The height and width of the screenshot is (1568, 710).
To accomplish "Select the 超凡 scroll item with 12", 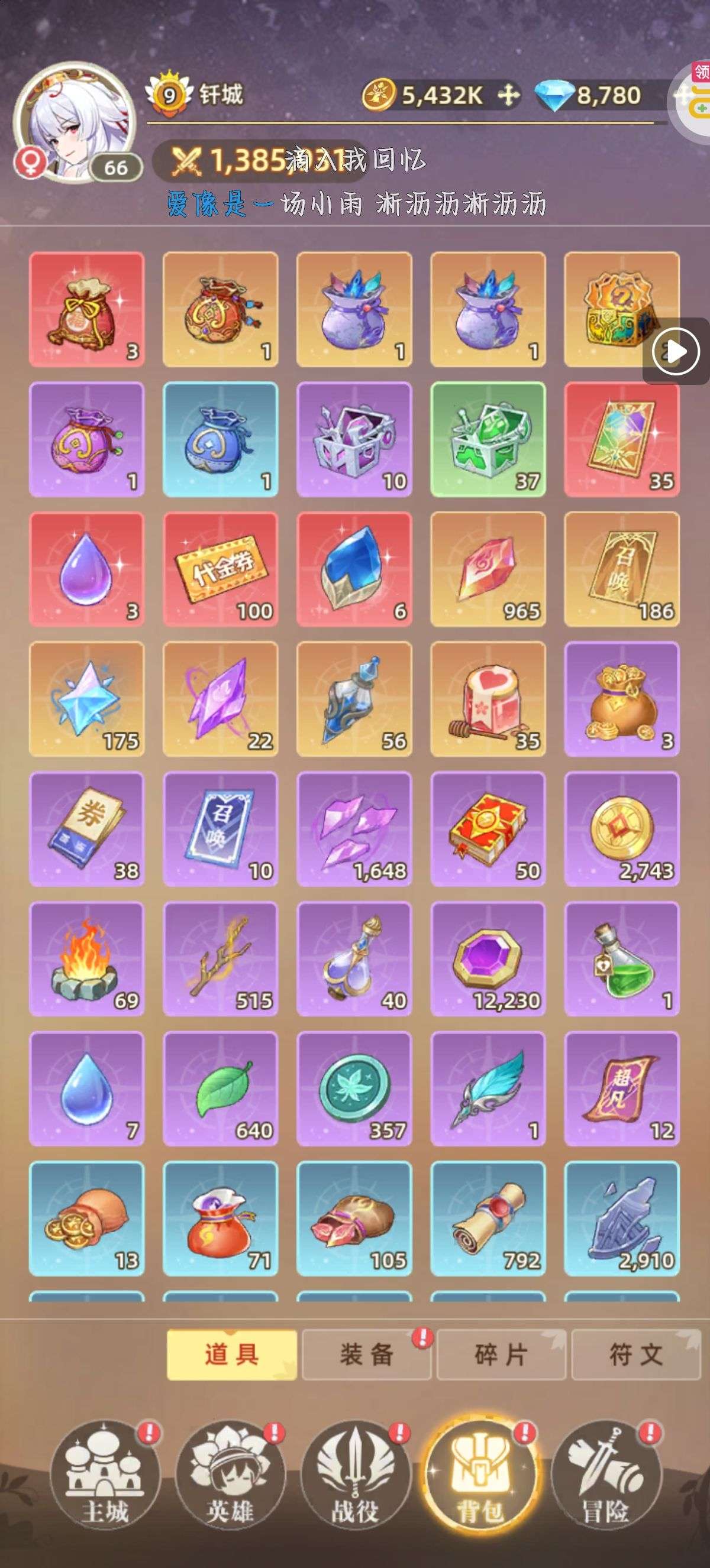I will click(x=622, y=1088).
